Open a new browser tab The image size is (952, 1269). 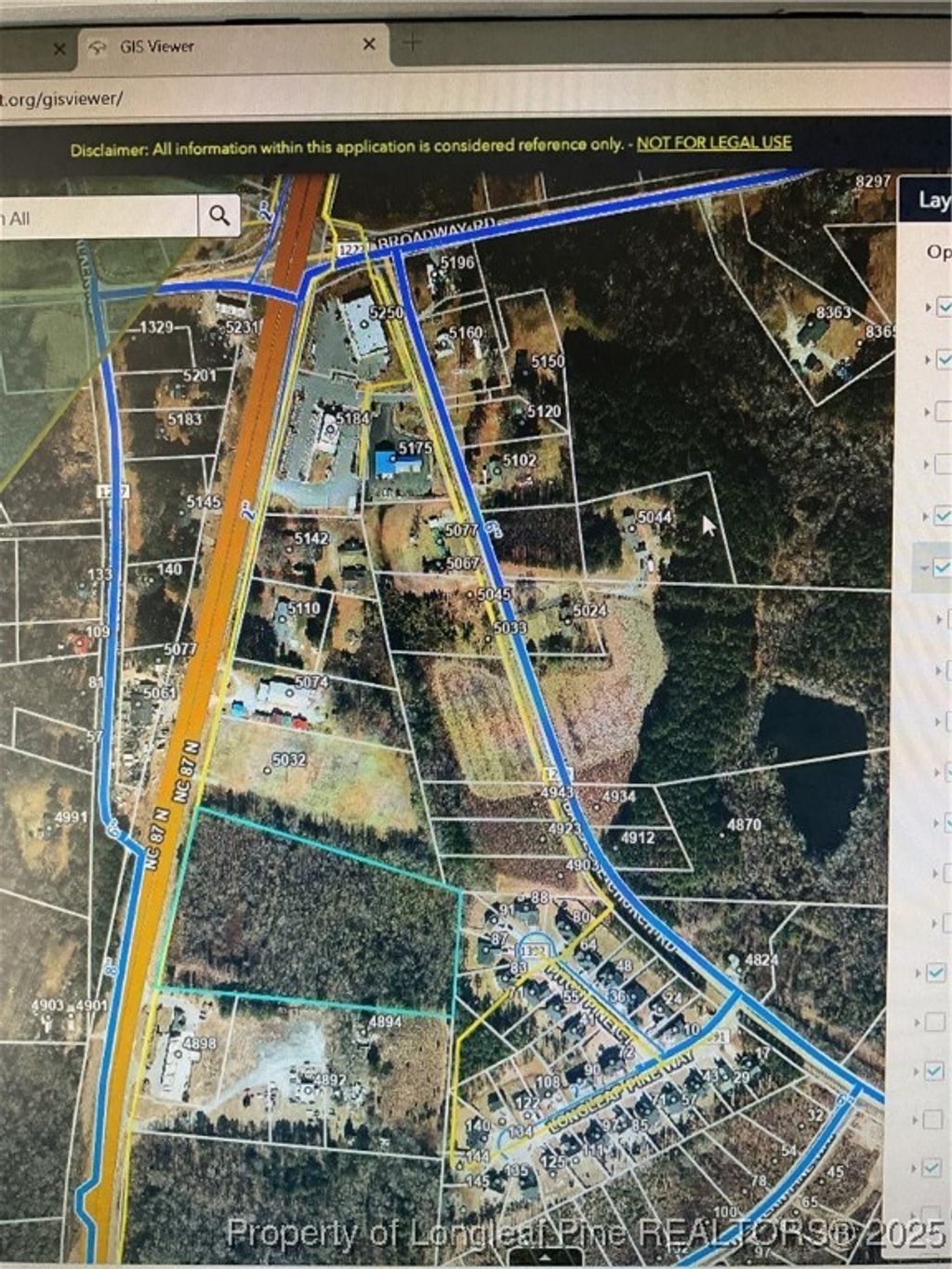[x=412, y=42]
